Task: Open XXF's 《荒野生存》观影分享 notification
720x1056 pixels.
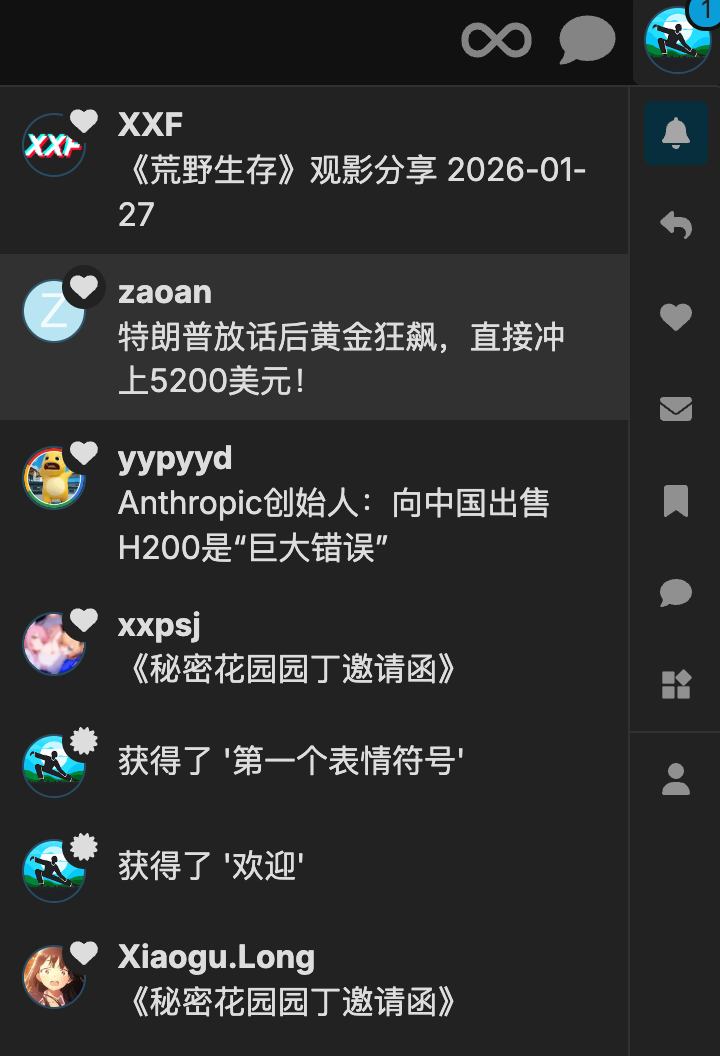Action: 314,170
